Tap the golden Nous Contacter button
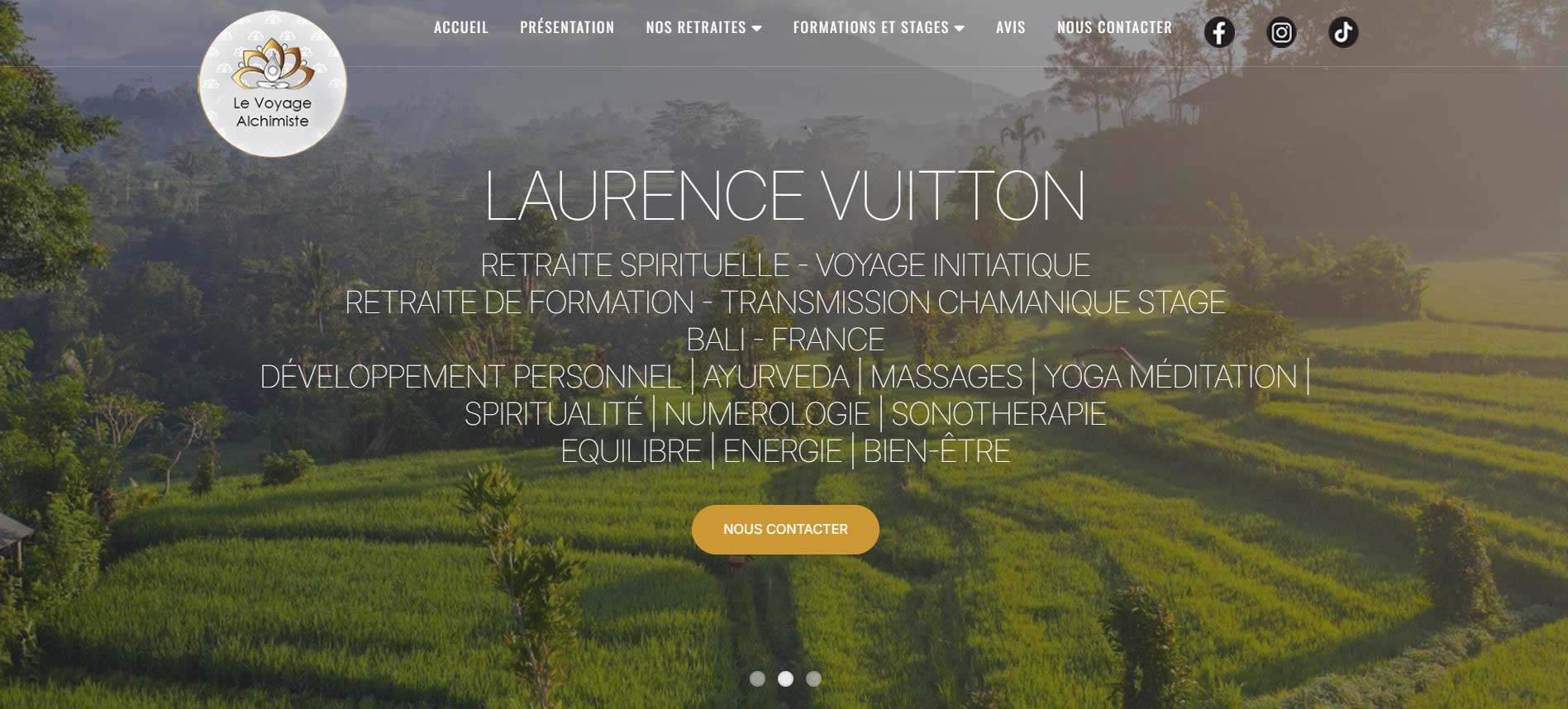The image size is (1568, 709). point(784,529)
